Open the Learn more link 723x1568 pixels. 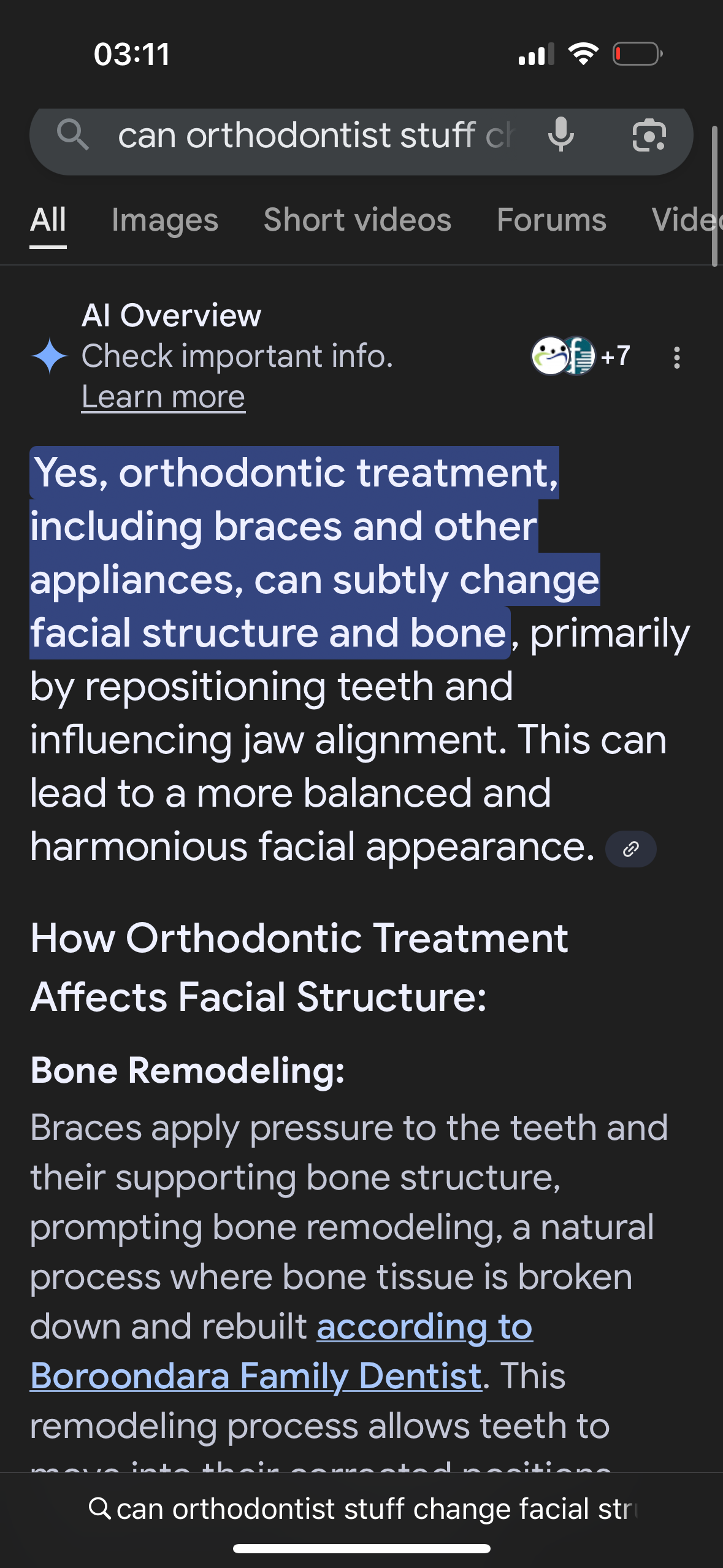[164, 397]
